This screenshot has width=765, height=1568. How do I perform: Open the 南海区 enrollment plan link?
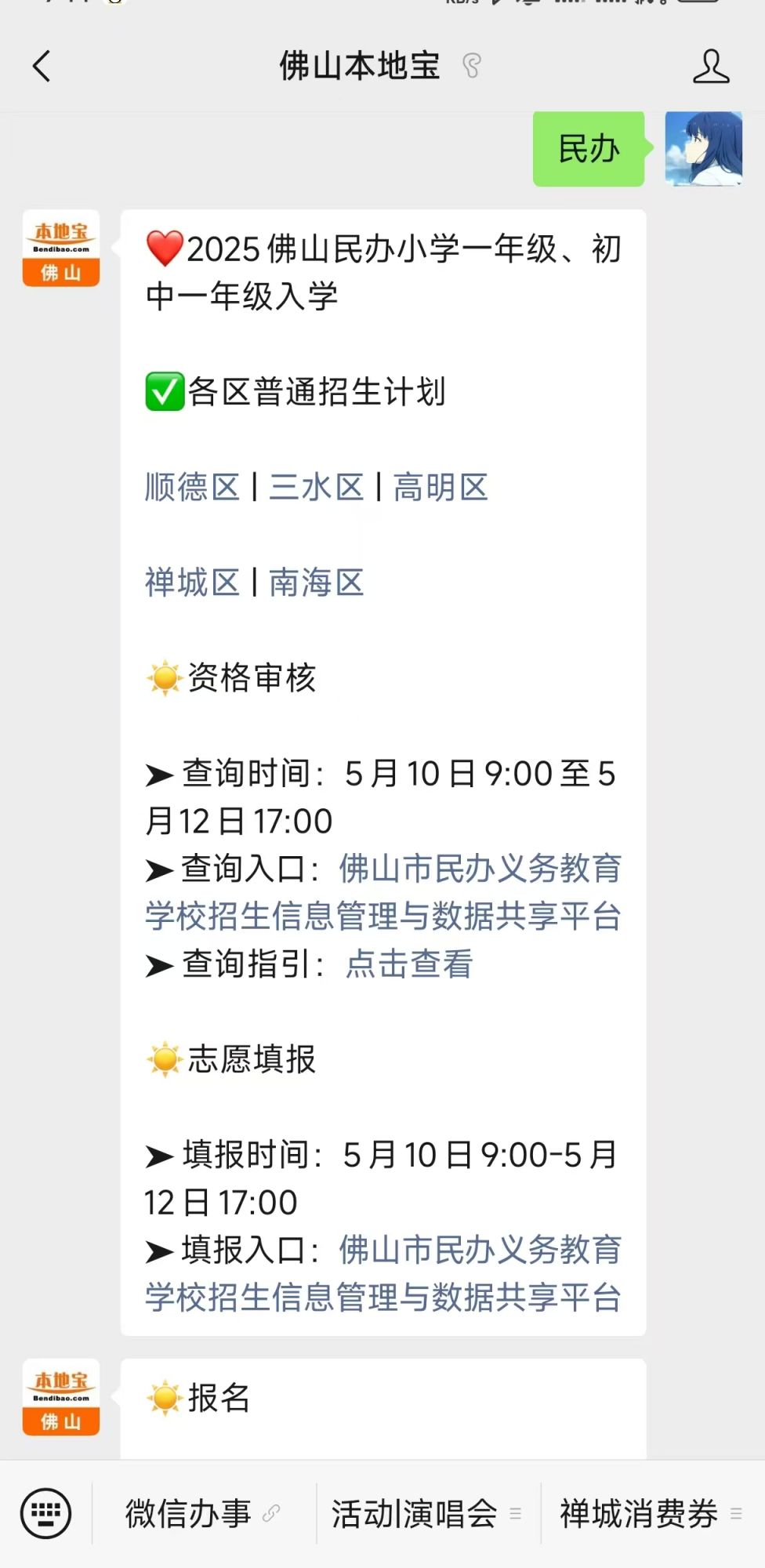pyautogui.click(x=317, y=583)
